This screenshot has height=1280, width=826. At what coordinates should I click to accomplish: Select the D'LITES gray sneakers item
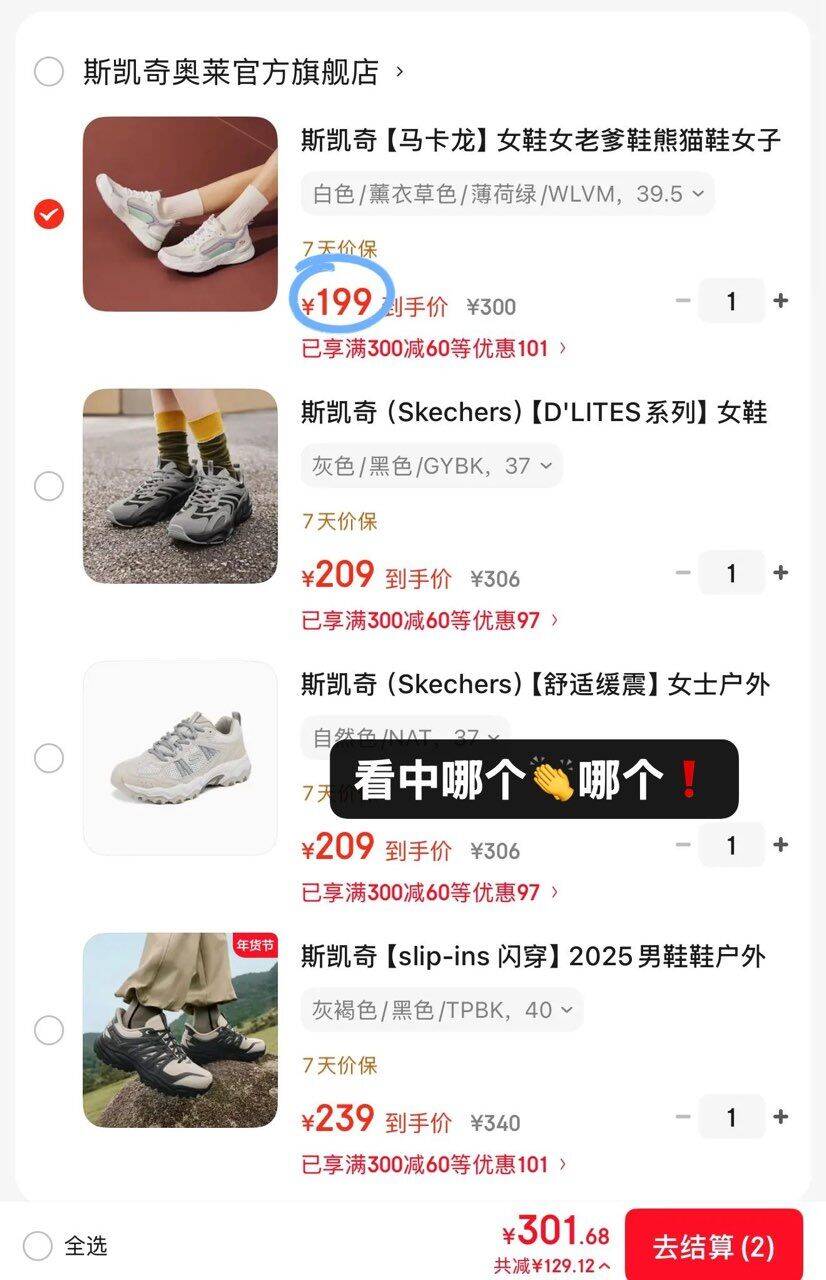pyautogui.click(x=48, y=486)
